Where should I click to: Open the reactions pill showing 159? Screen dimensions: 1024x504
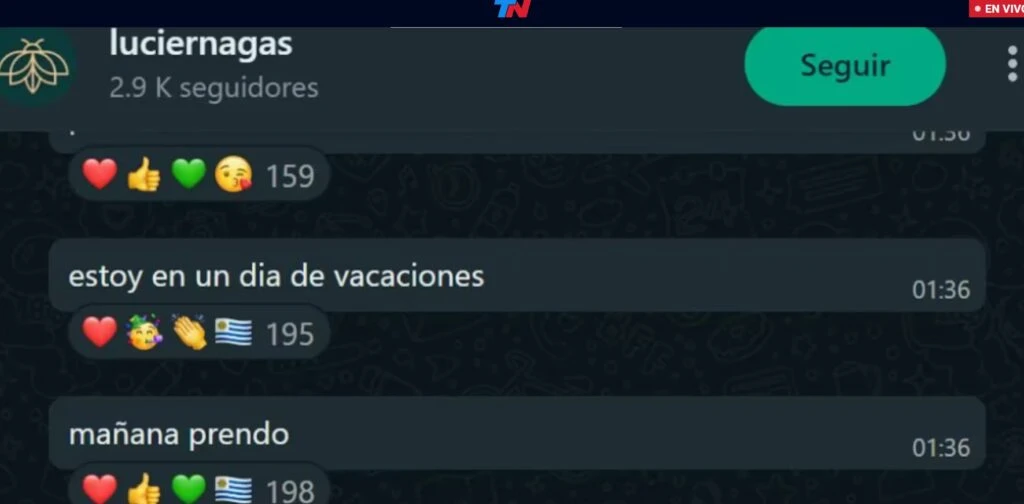tap(198, 176)
